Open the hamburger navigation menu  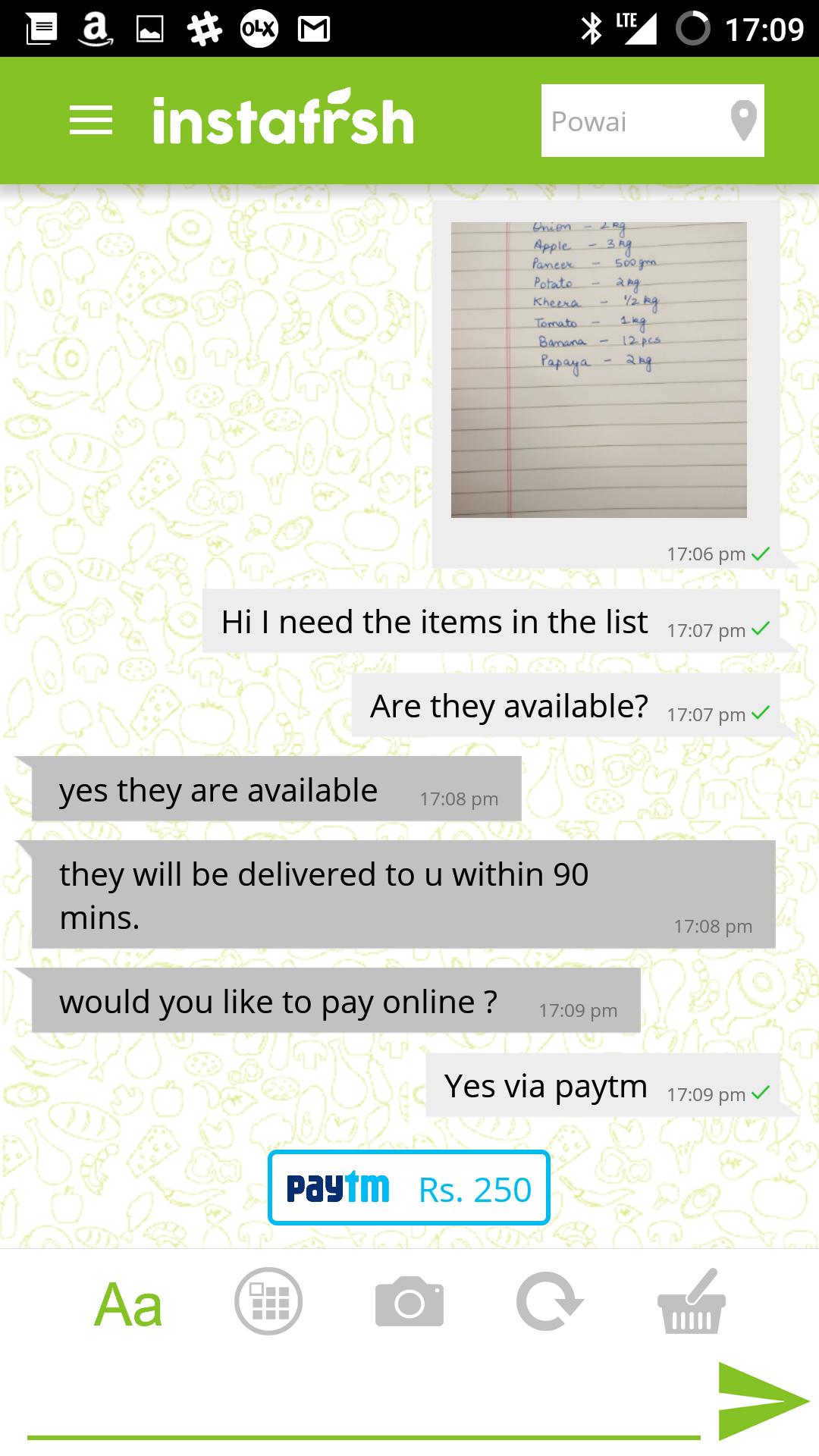click(91, 121)
